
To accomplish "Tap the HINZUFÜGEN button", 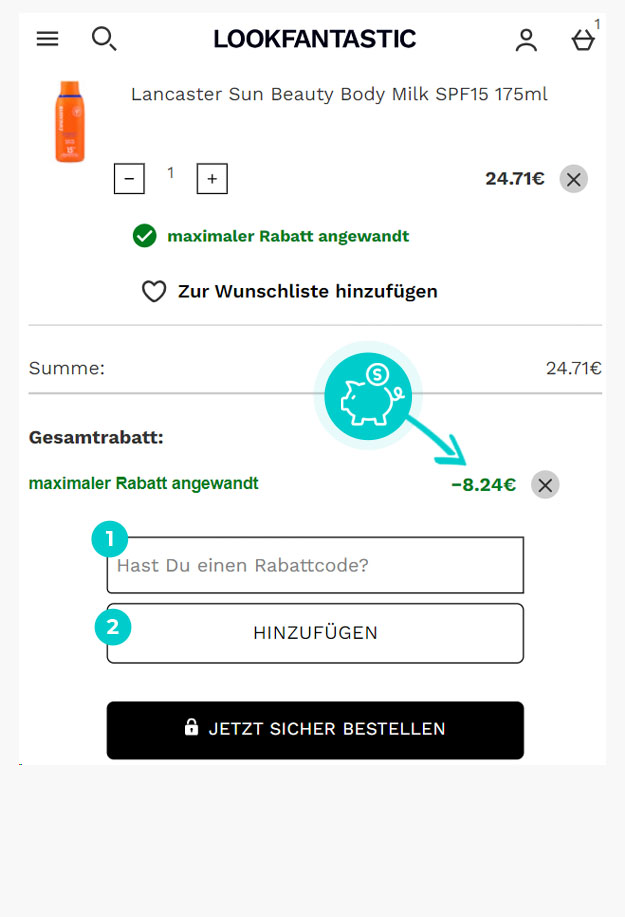I will click(315, 633).
